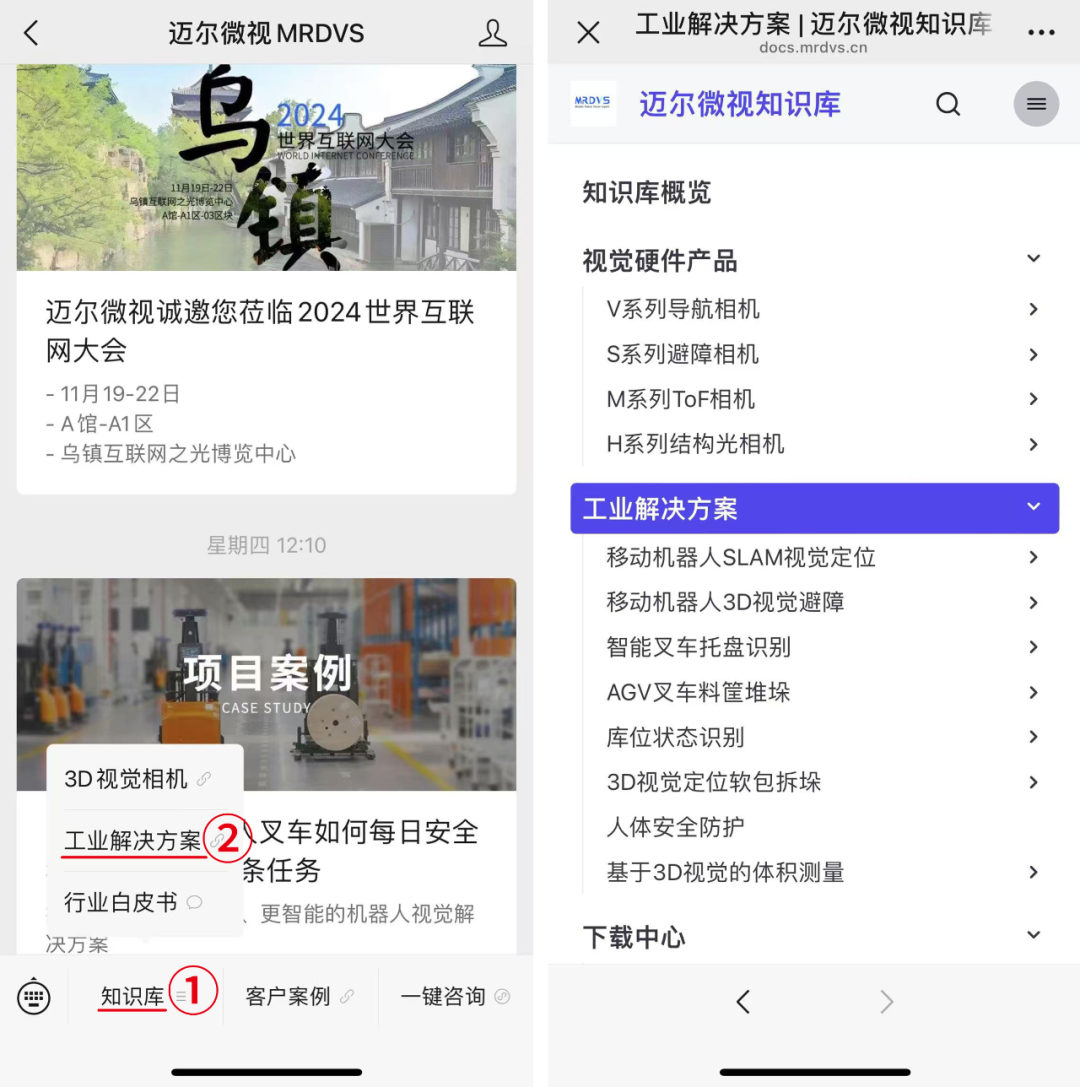Expand 移动机器人SLAM视觉定位
Viewport: 1080px width, 1087px height.
pyautogui.click(x=1033, y=557)
